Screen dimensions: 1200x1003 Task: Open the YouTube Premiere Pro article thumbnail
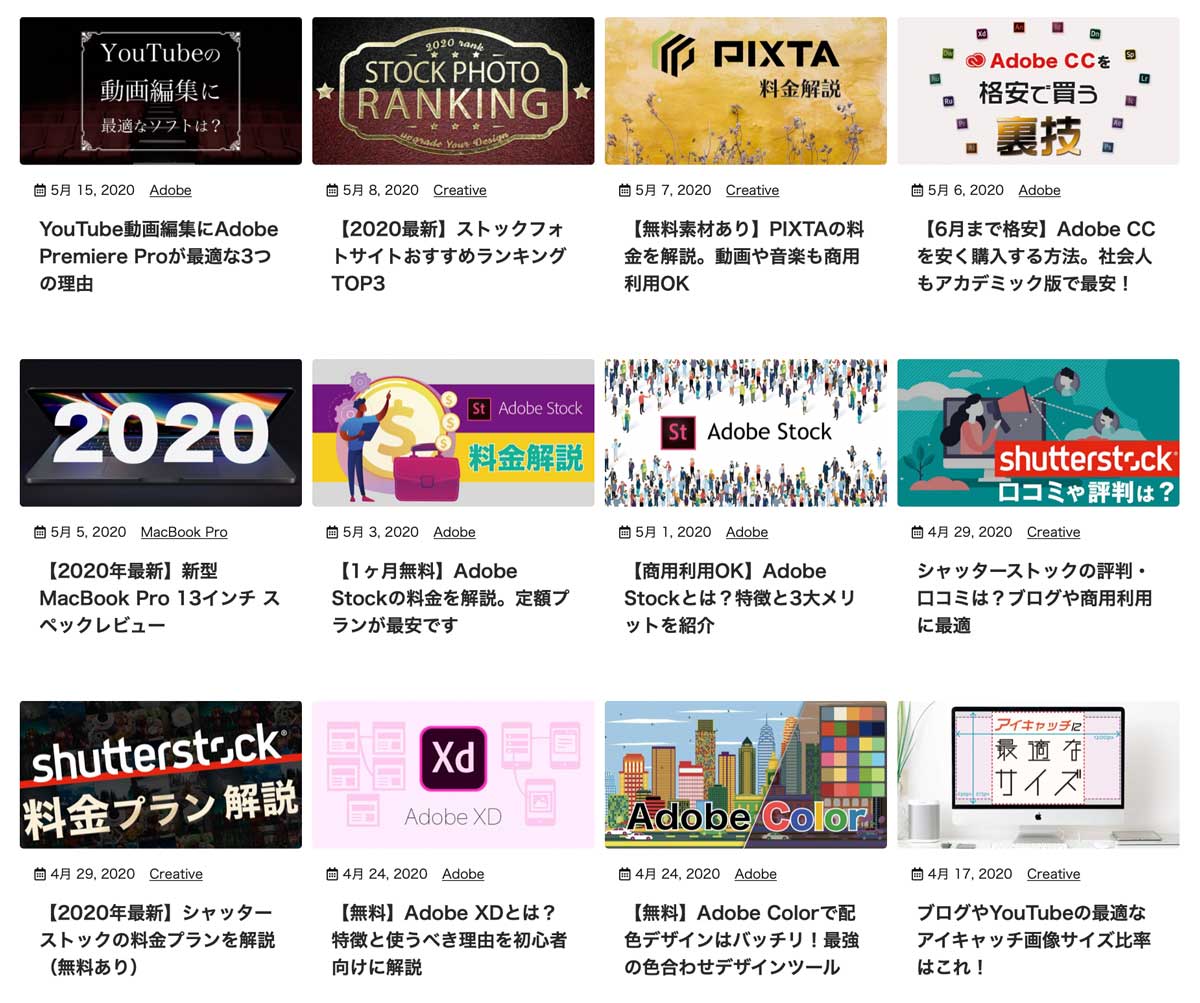pyautogui.click(x=160, y=90)
